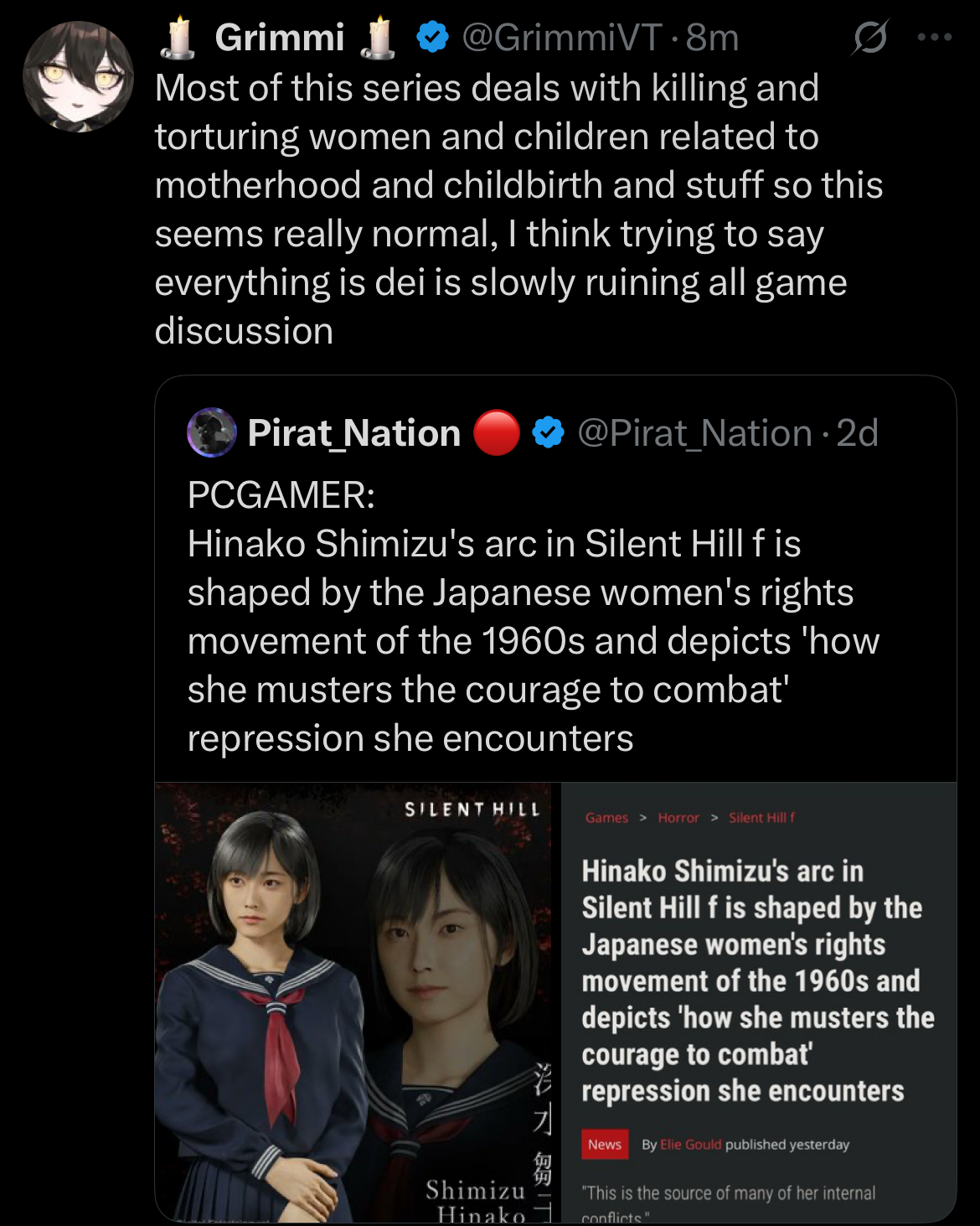Screen dimensions: 980x1226
Task: View the Silent Hill f article image
Action: tap(555, 1001)
